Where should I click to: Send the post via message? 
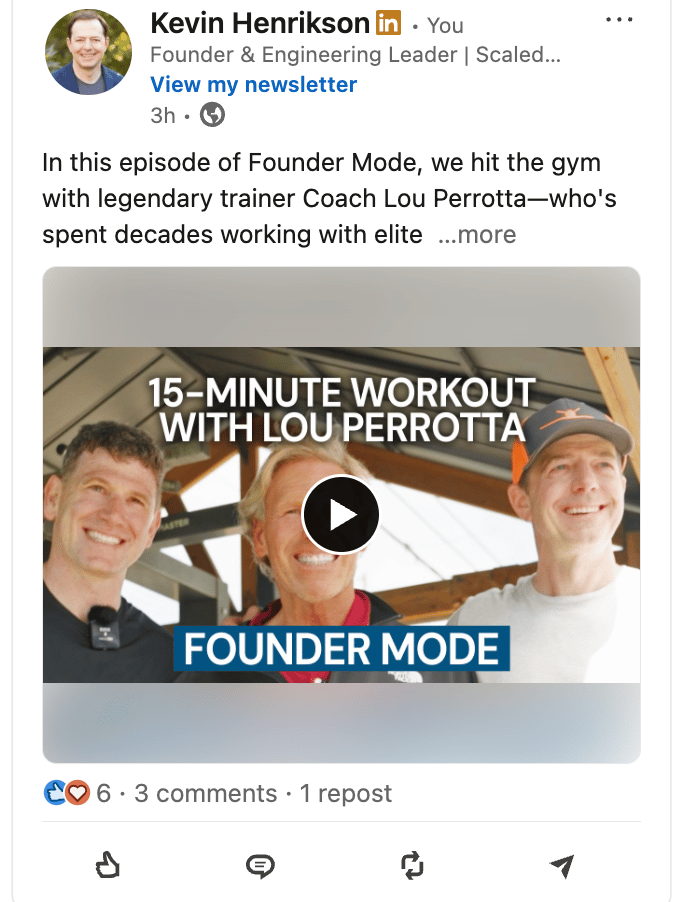[562, 865]
